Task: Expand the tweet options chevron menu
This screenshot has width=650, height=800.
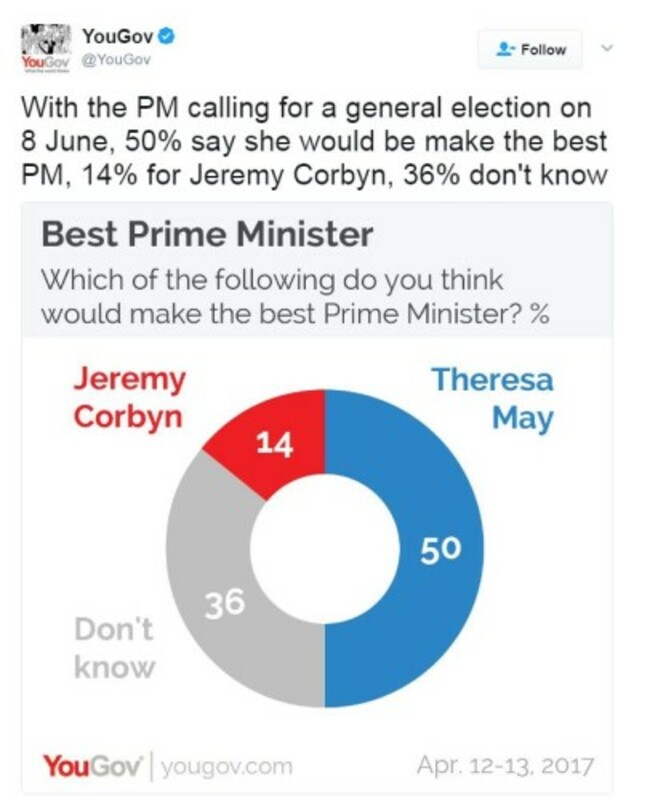Action: click(605, 47)
